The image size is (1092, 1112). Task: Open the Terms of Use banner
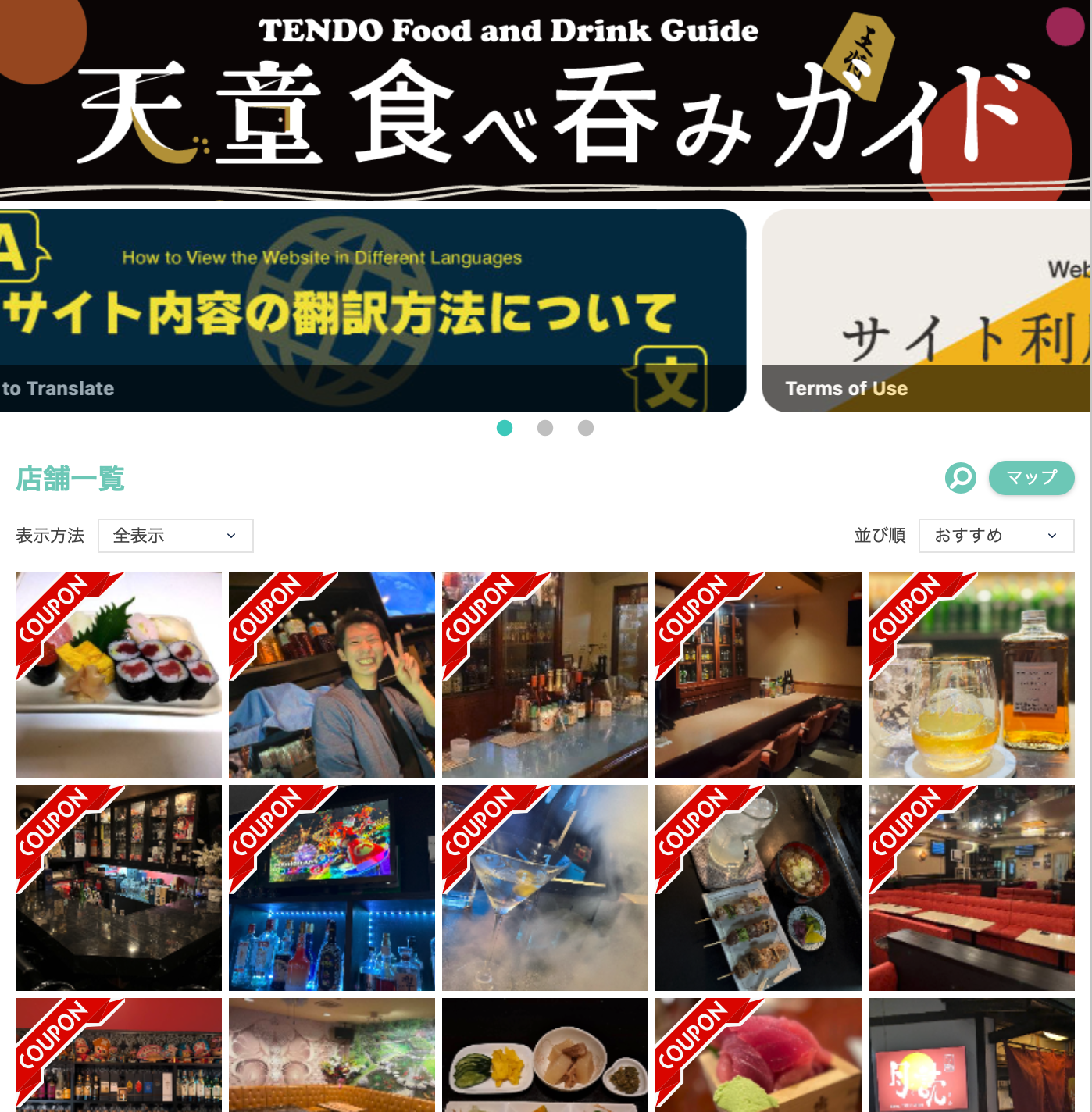[926, 311]
